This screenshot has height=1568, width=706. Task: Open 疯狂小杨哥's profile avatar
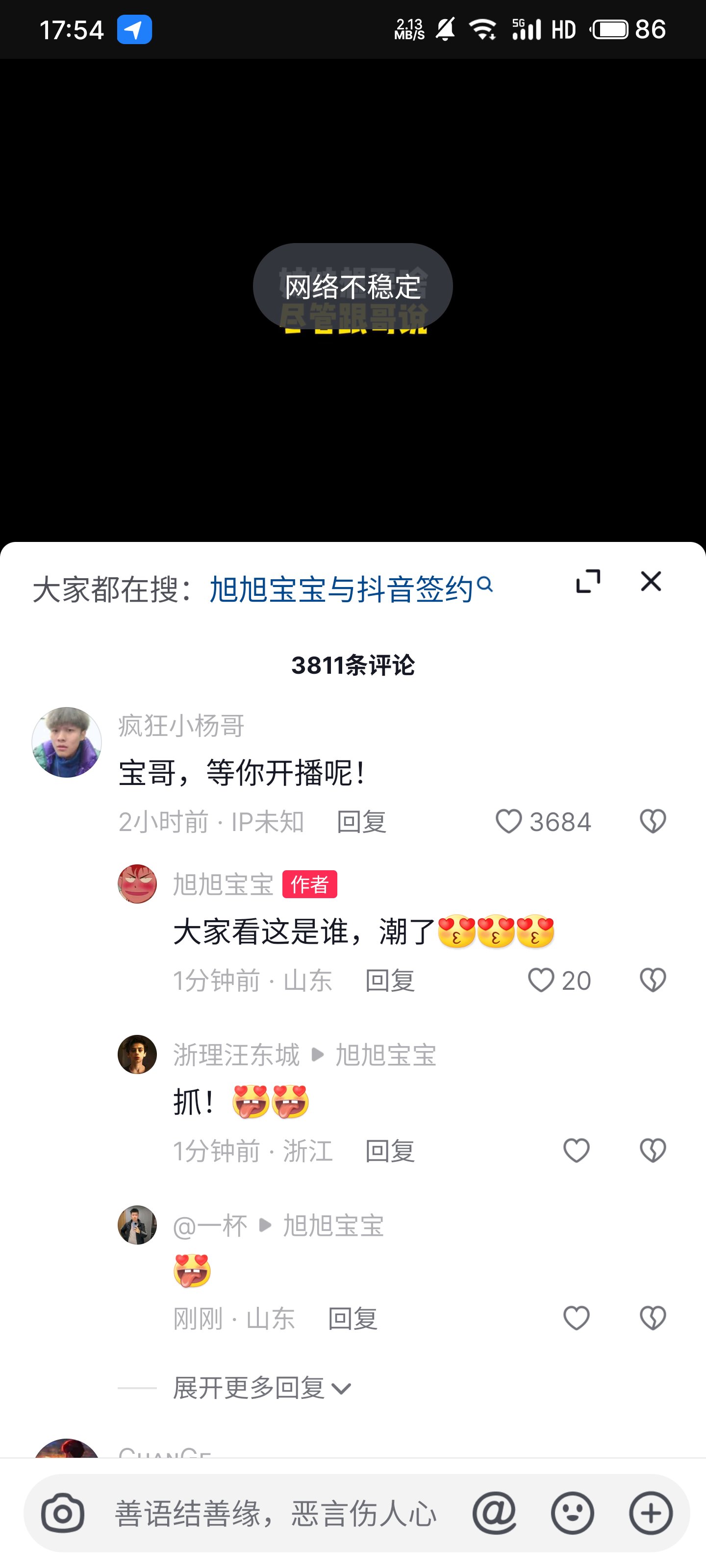[66, 742]
